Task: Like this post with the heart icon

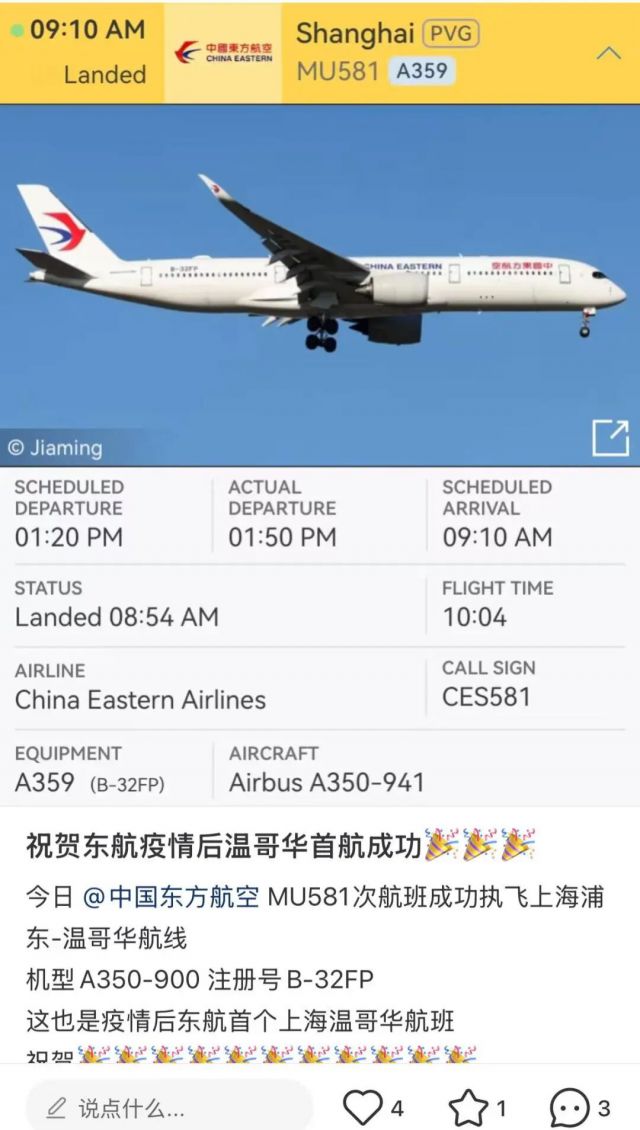Action: 363,1107
